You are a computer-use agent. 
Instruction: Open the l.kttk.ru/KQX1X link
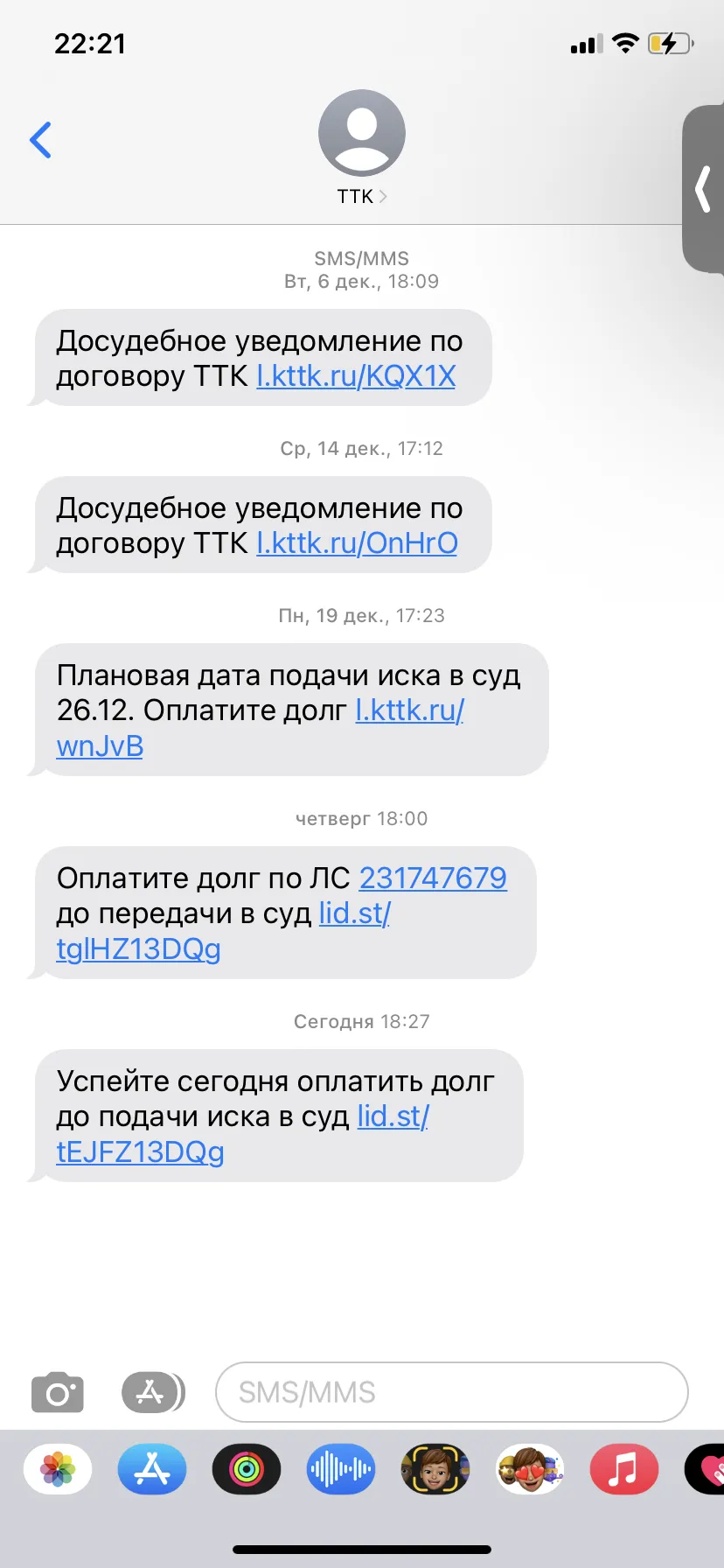[356, 376]
